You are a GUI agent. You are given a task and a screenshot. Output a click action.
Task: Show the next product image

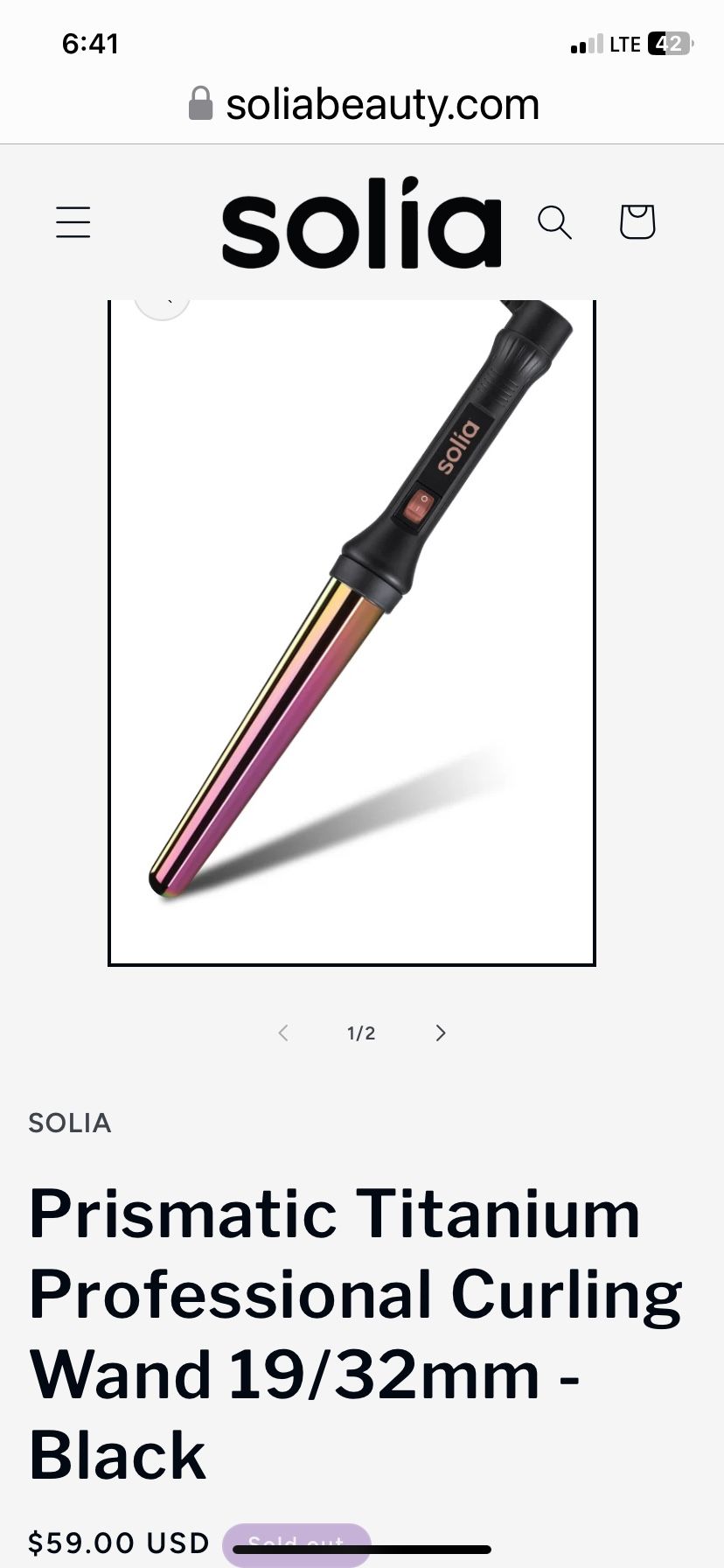coord(441,1033)
